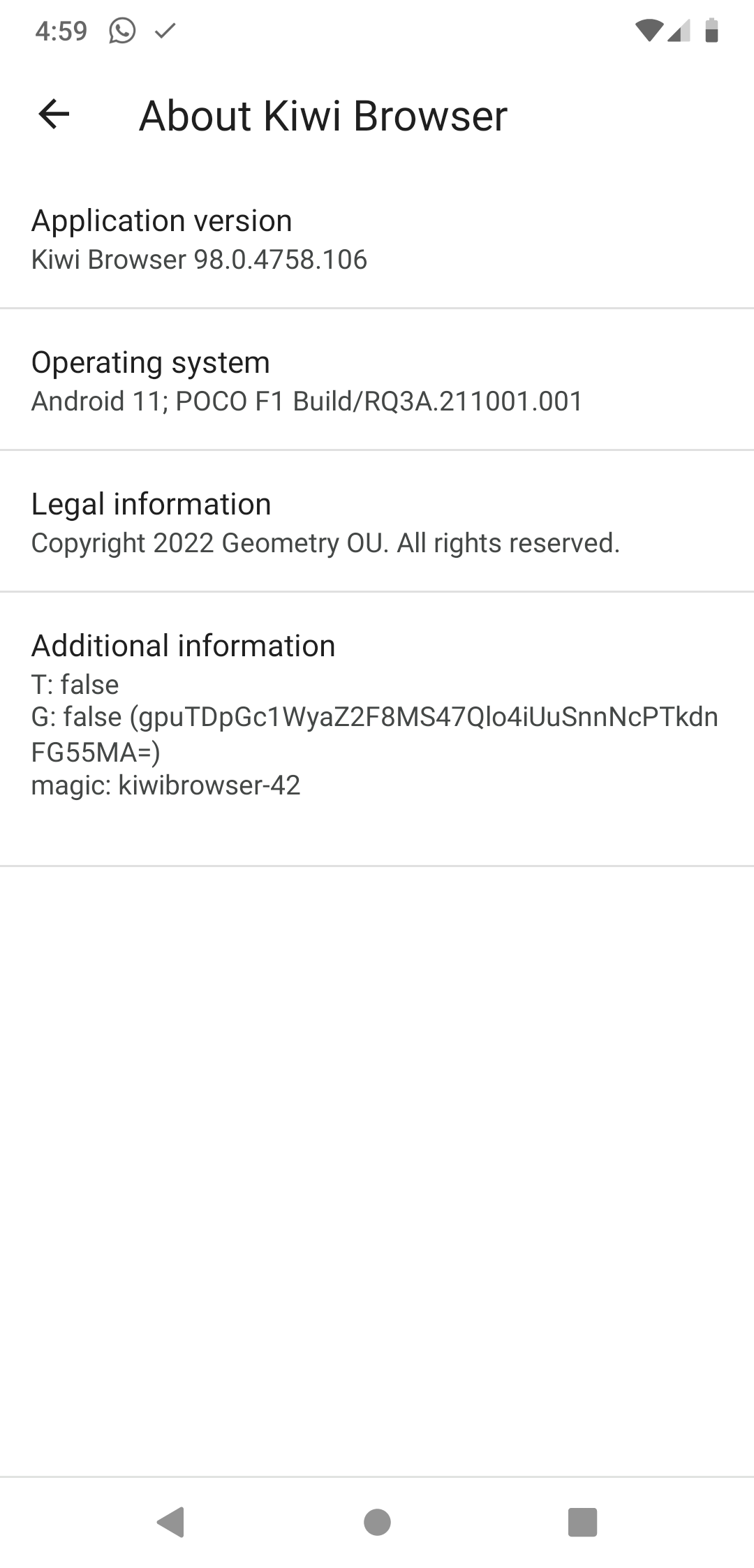
Task: Tap the Android 11 POCO F1 build text
Action: (307, 401)
